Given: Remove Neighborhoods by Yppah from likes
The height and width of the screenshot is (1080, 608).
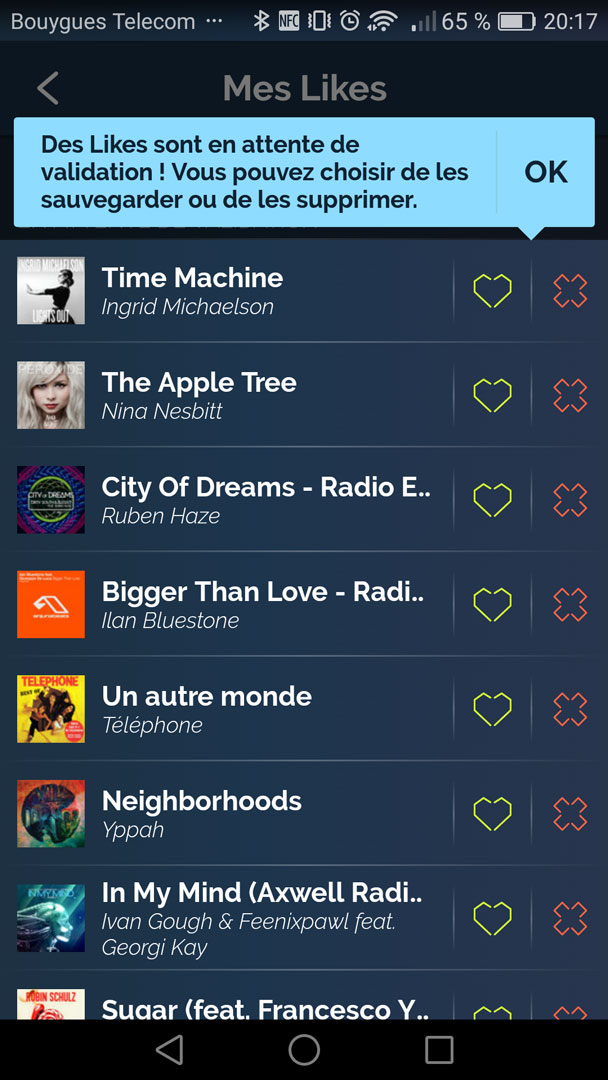Looking at the screenshot, I should pos(570,814).
